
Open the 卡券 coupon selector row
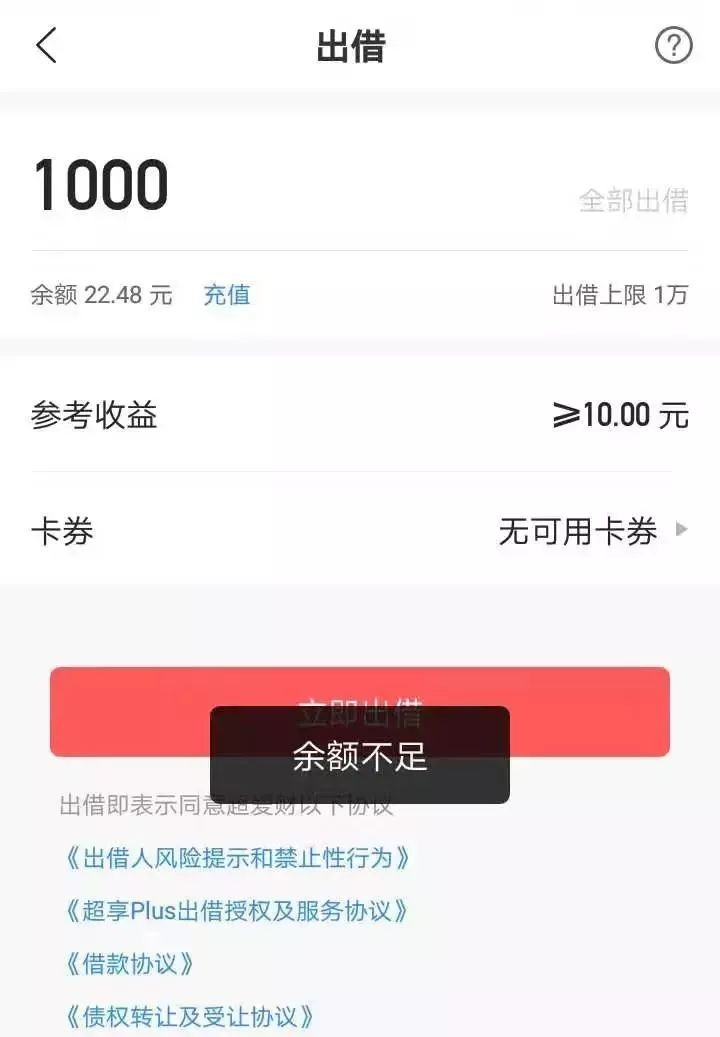pos(64,532)
